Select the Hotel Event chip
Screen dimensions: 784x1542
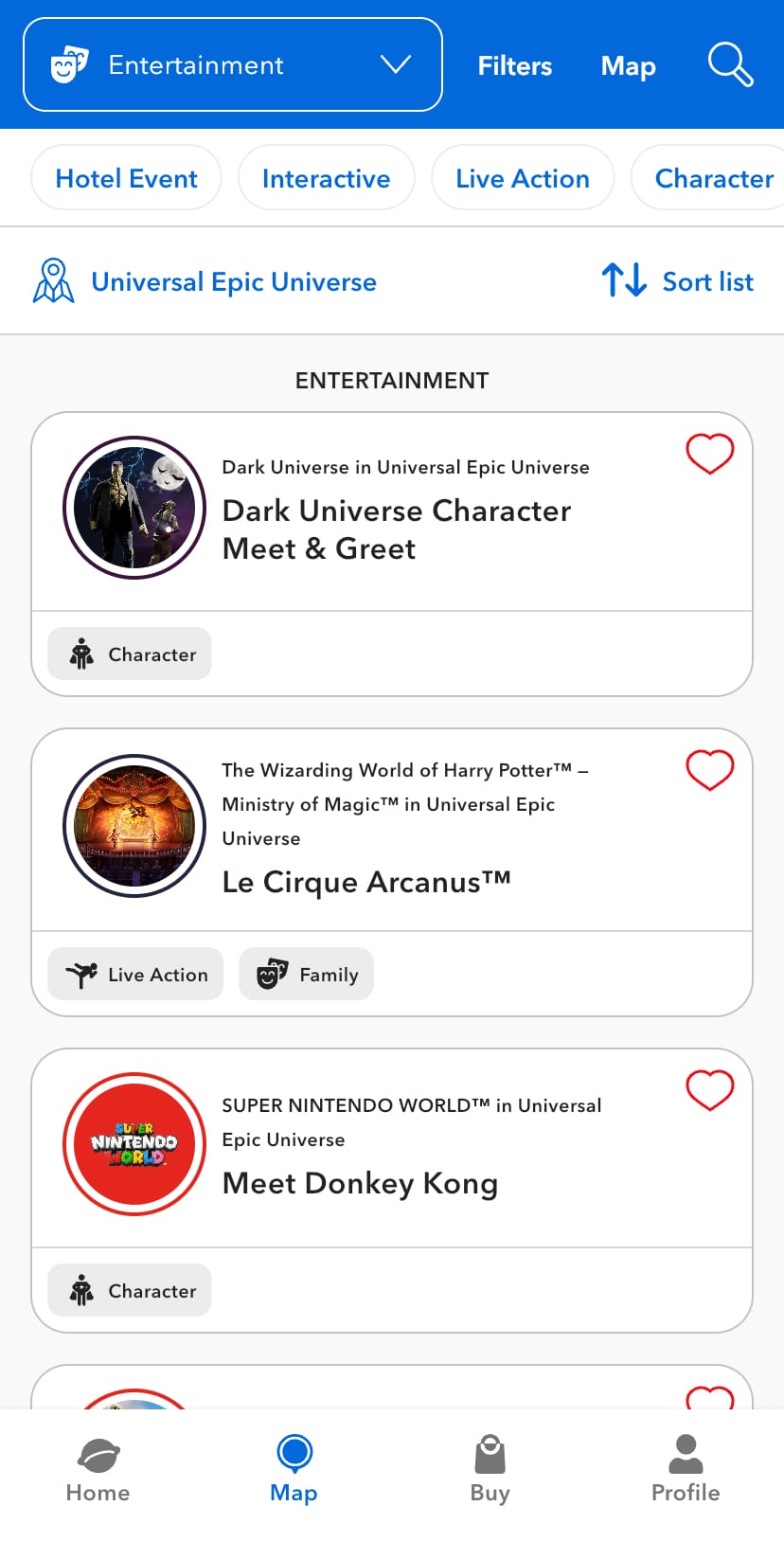tap(126, 178)
